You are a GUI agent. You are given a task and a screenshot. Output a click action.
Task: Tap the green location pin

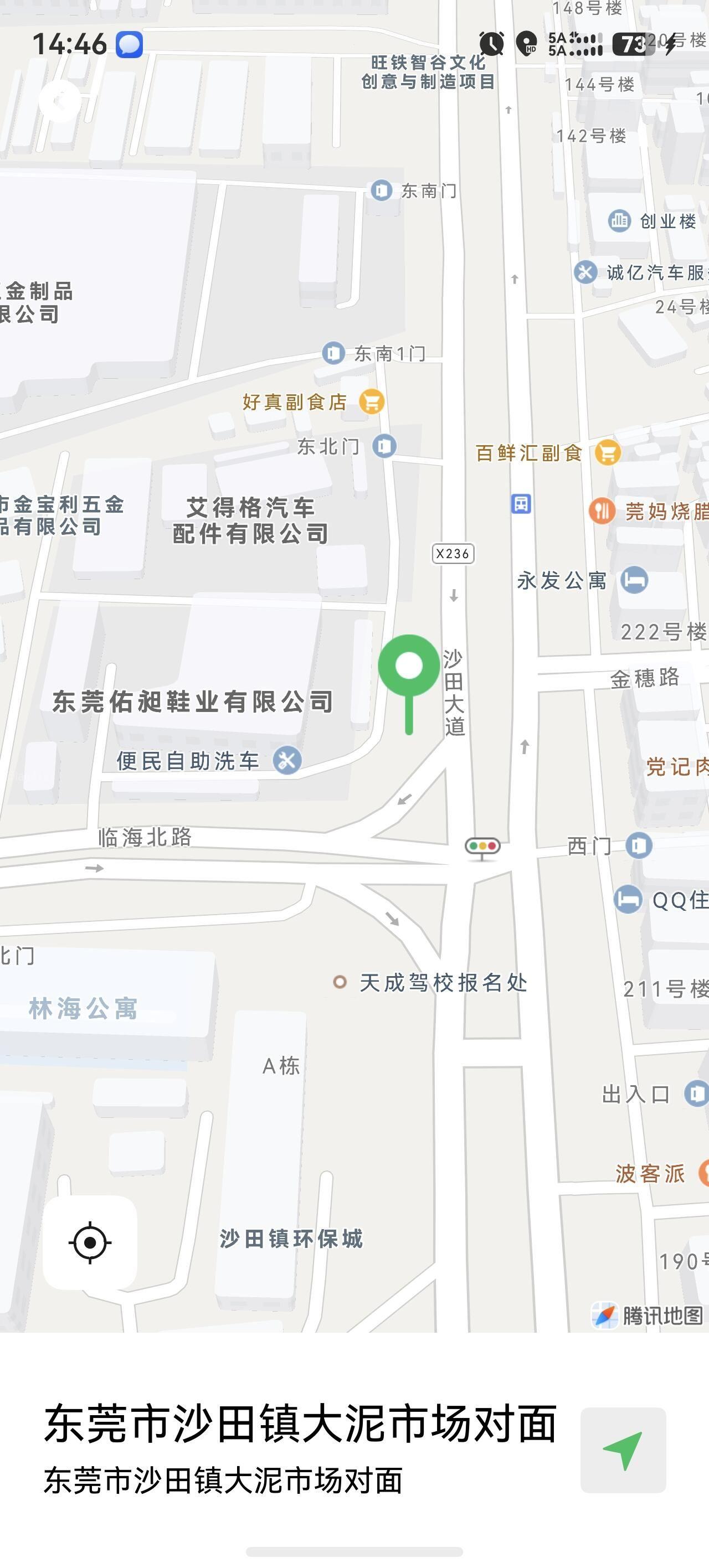(x=409, y=666)
